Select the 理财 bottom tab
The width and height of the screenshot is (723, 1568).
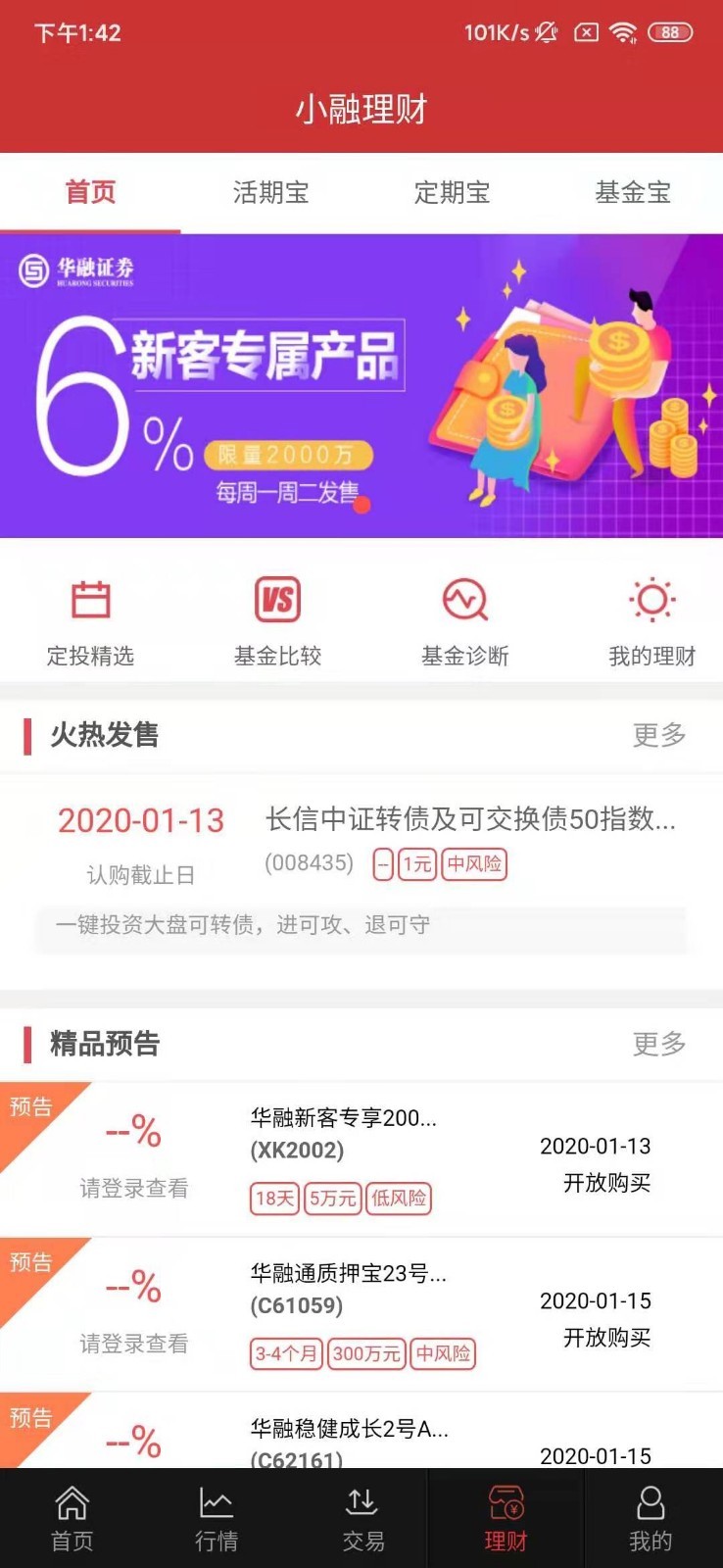click(506, 1517)
